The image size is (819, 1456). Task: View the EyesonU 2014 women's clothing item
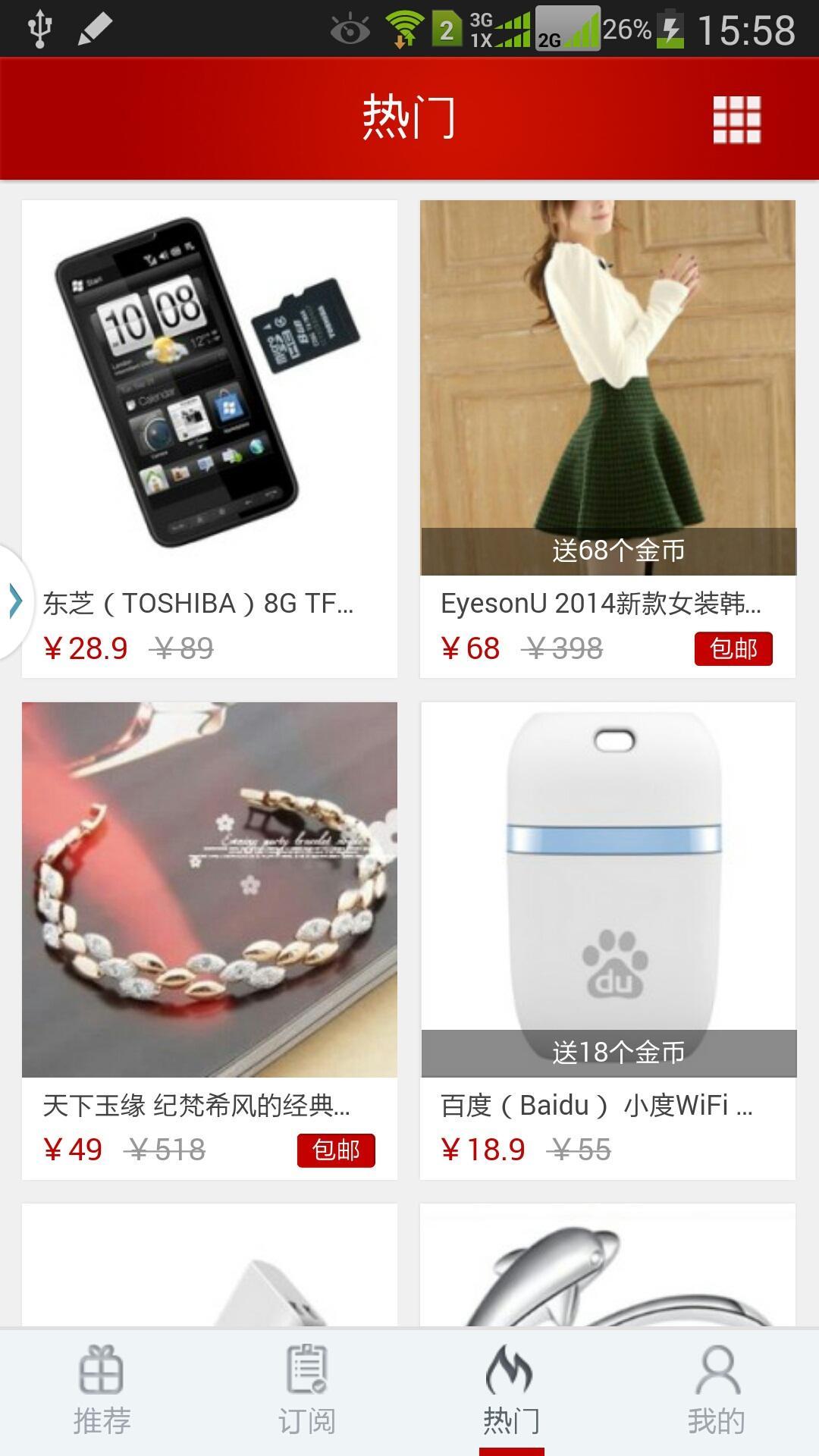tap(607, 438)
